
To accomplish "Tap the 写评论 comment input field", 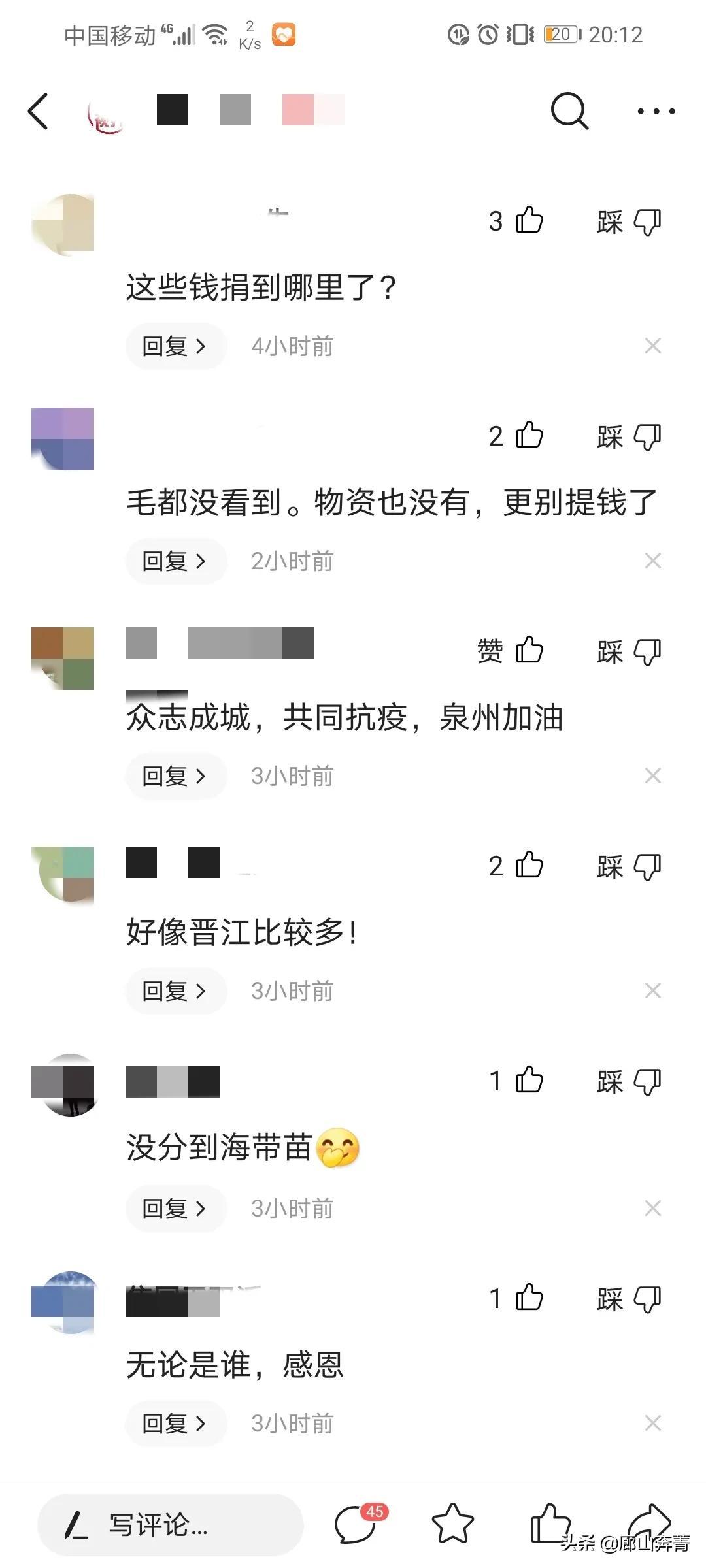I will pyautogui.click(x=170, y=1525).
